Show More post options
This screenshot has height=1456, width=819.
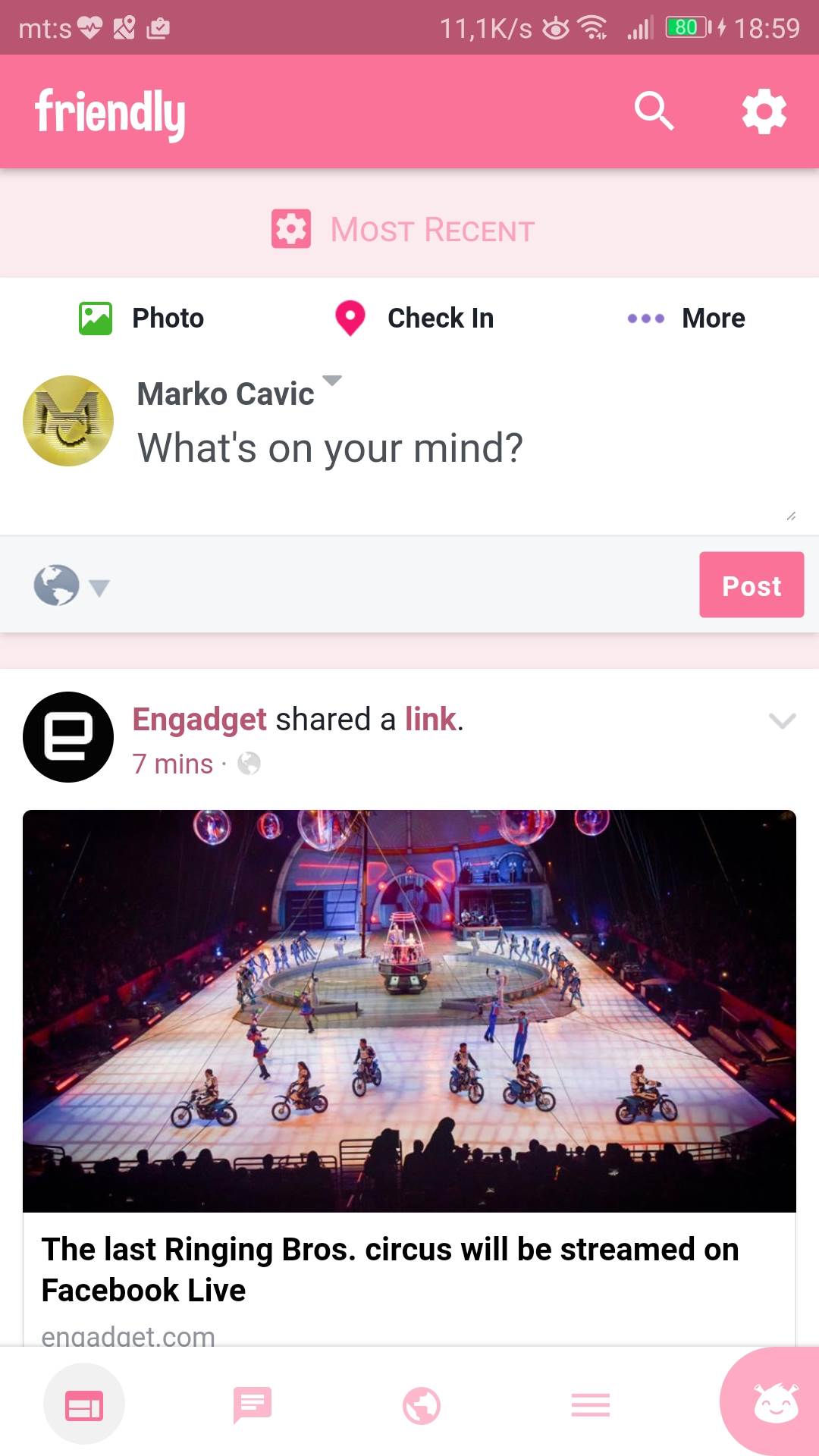pyautogui.click(x=686, y=318)
